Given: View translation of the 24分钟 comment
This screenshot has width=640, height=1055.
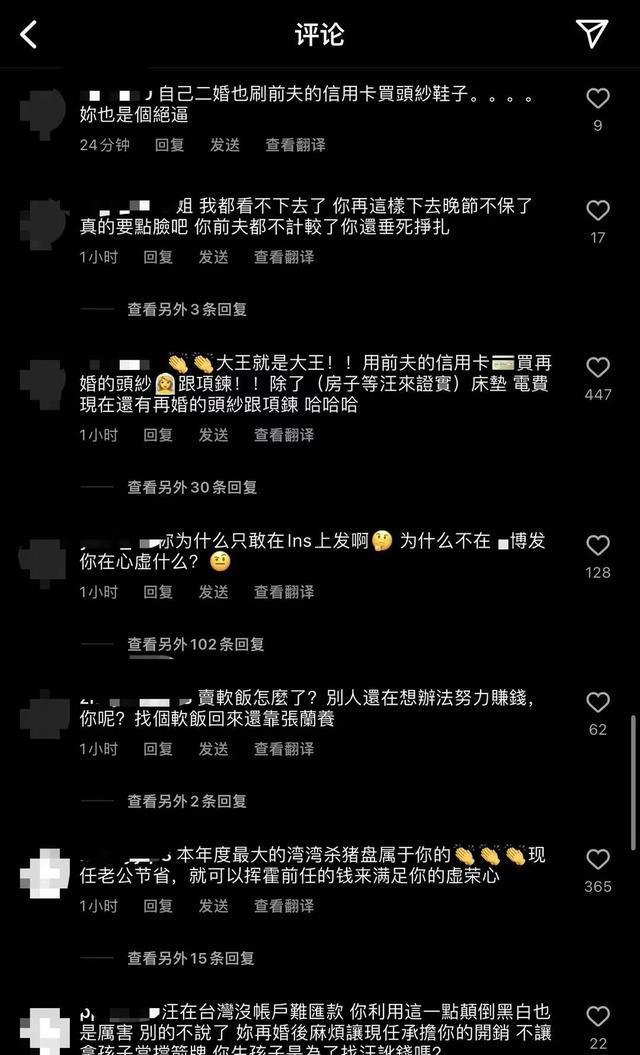Looking at the screenshot, I should (x=295, y=145).
